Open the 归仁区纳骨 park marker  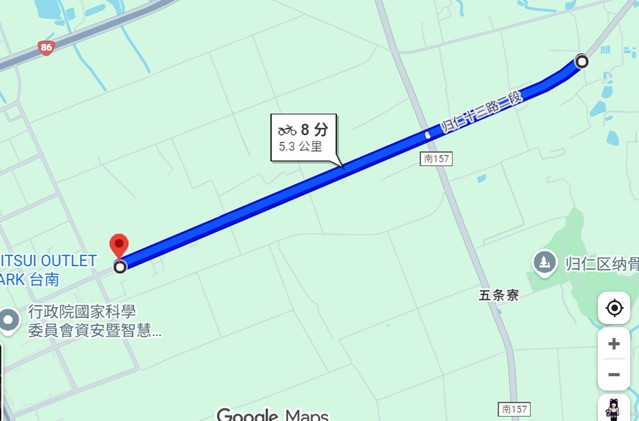(x=544, y=263)
